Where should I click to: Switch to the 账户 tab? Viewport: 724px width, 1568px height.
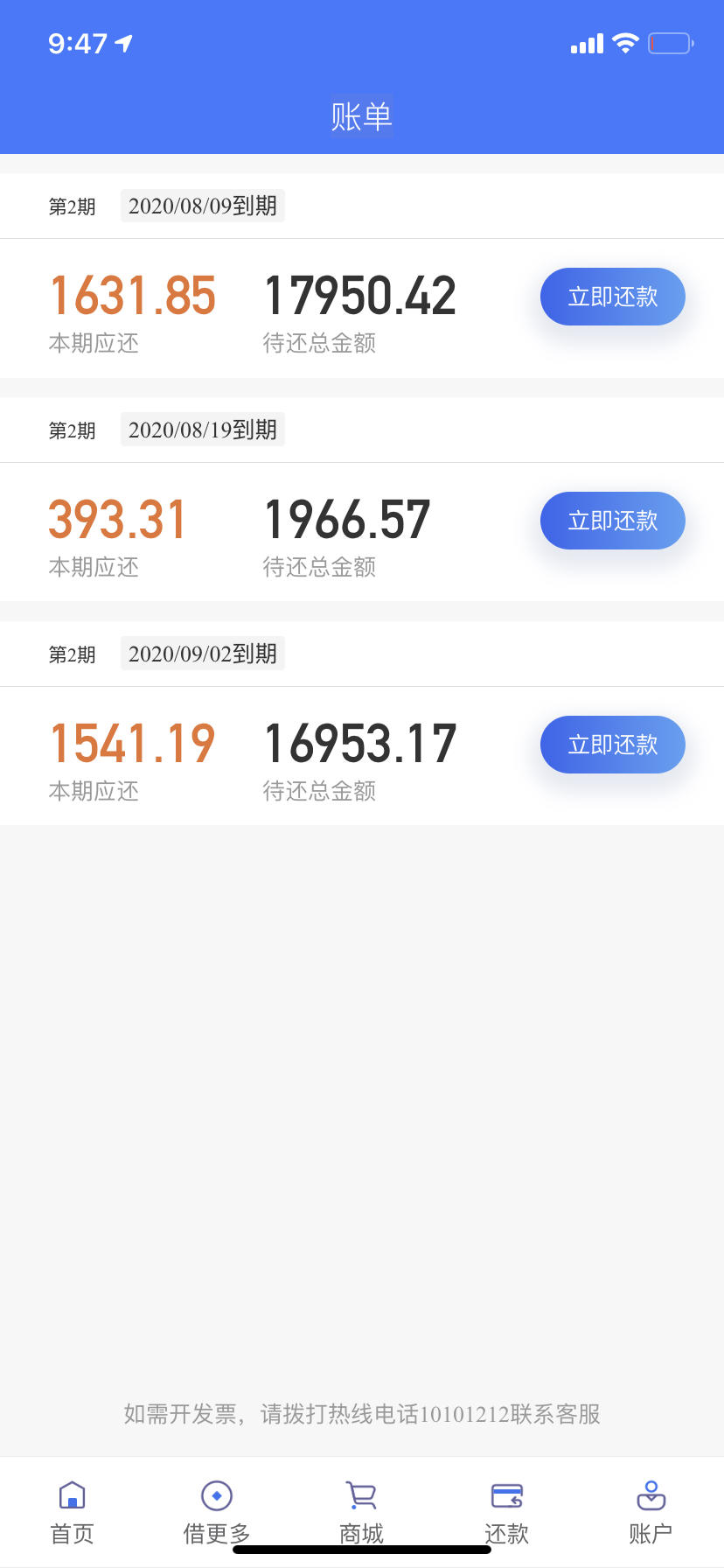(651, 1513)
